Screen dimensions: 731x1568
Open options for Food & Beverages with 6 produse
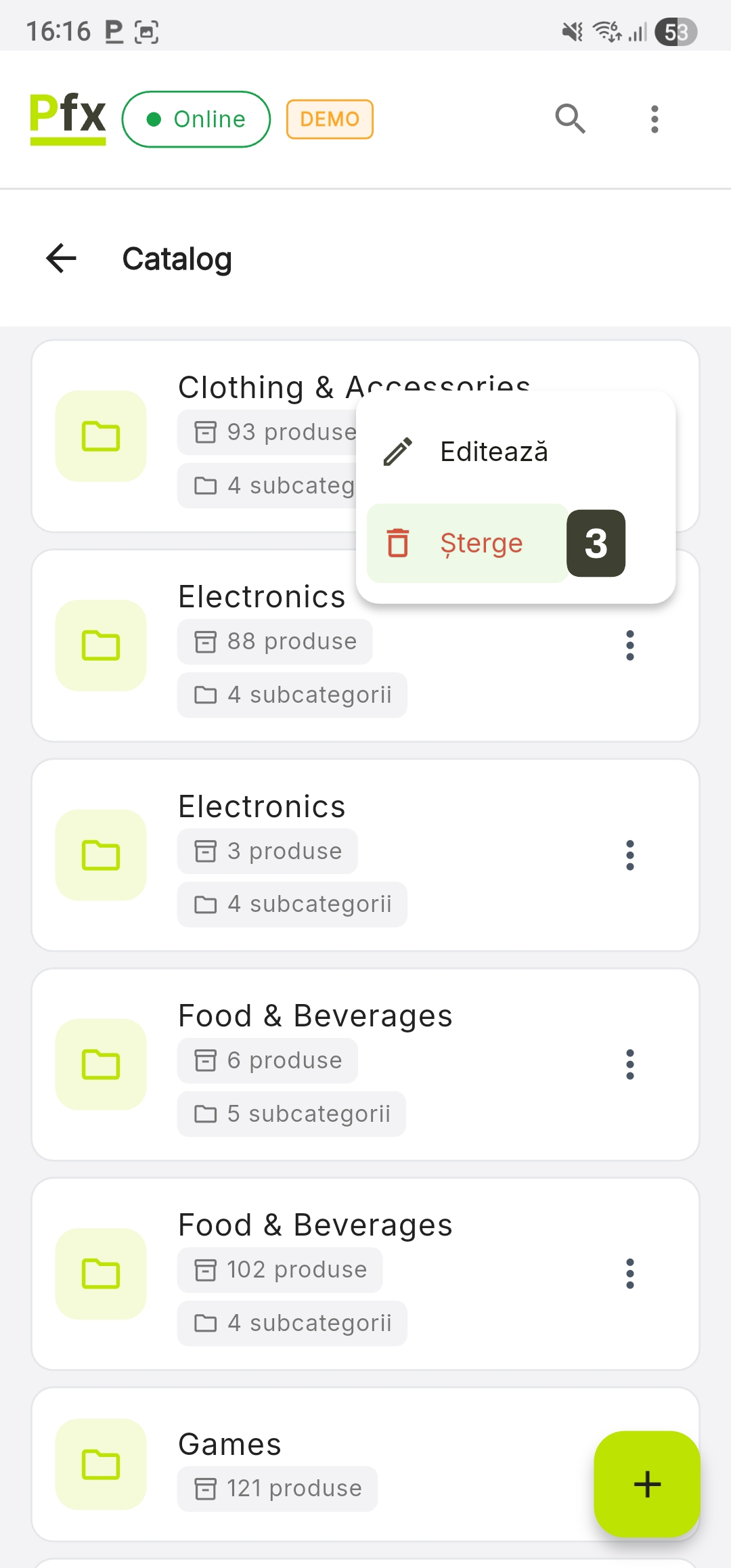coord(630,1064)
